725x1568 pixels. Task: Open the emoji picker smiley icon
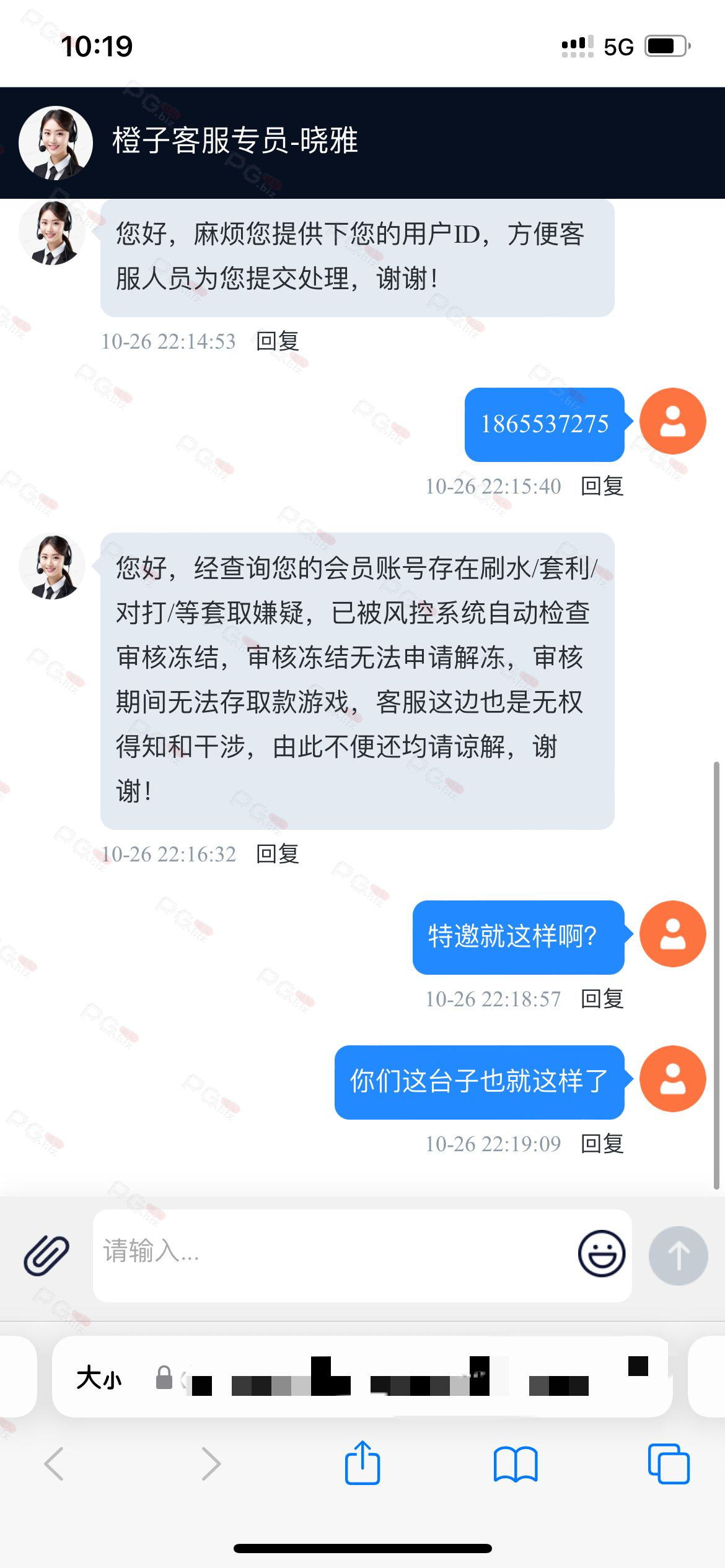pos(601,1253)
